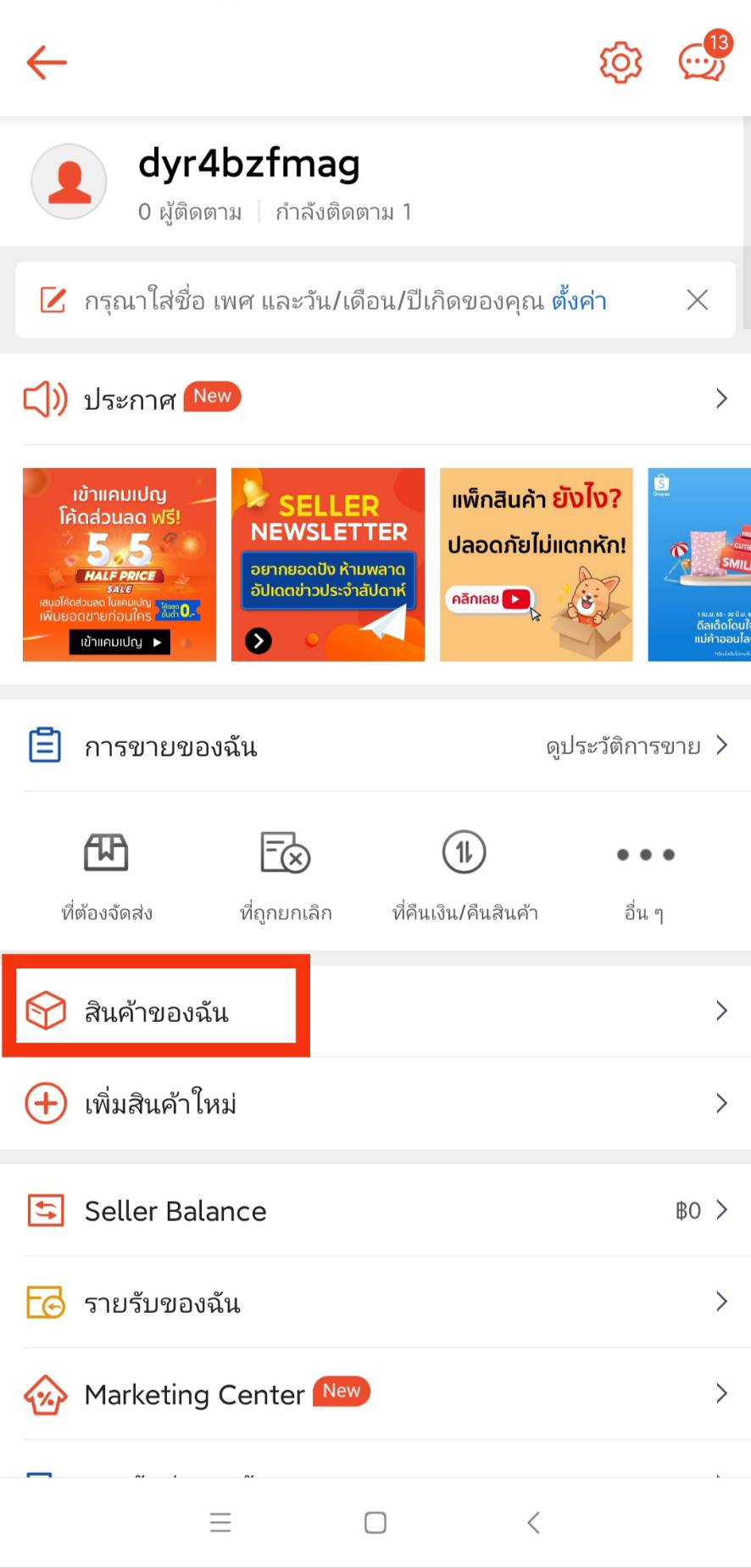Viewport: 751px width, 1568px height.
Task: Dismiss the profile info prompt
Action: pos(697,299)
